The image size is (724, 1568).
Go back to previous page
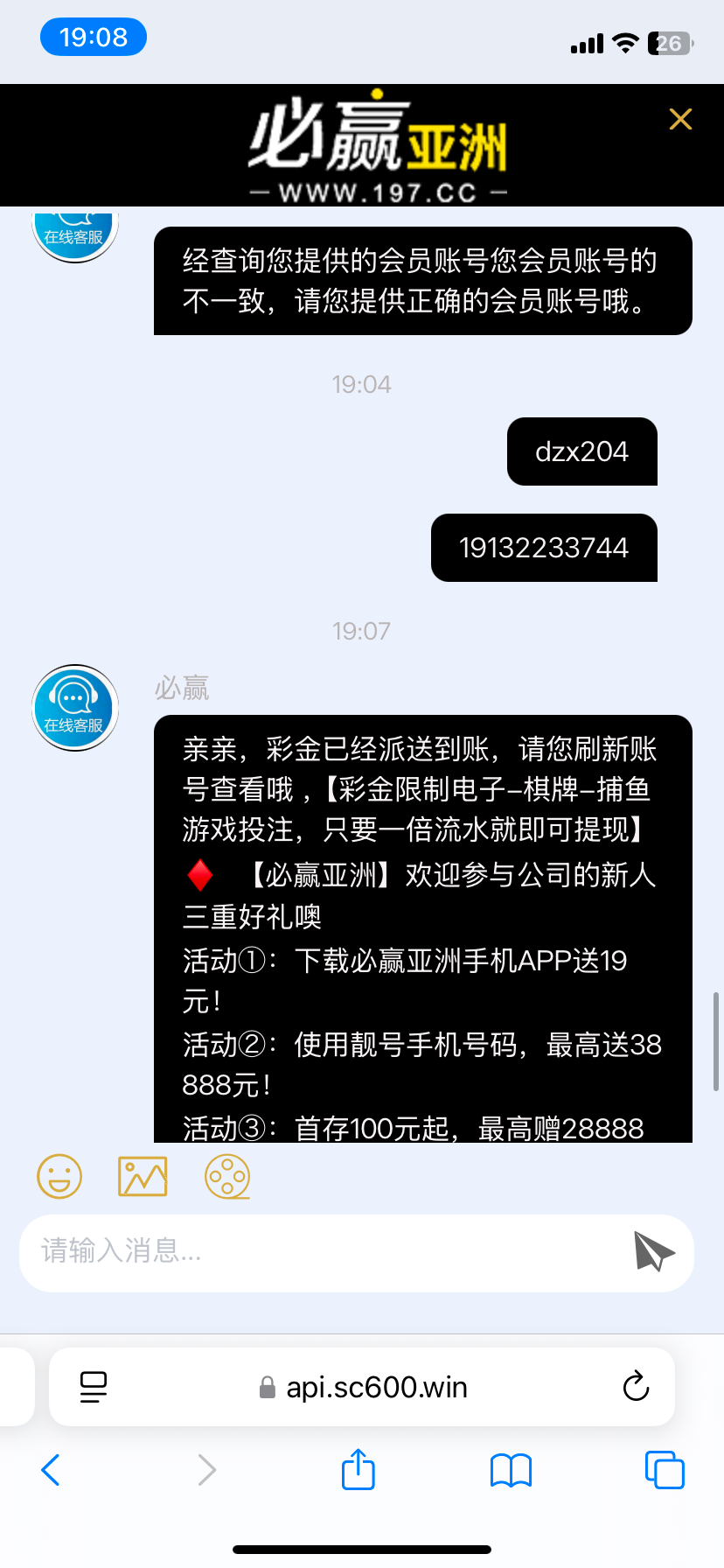[x=51, y=1470]
